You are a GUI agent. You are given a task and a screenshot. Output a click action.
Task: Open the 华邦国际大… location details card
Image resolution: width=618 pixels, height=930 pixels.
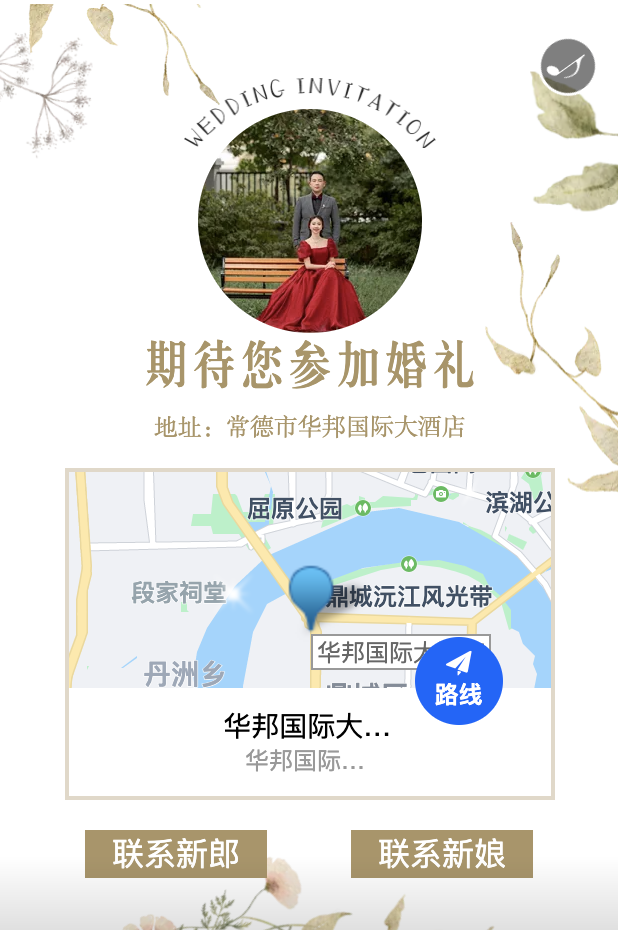click(305, 742)
